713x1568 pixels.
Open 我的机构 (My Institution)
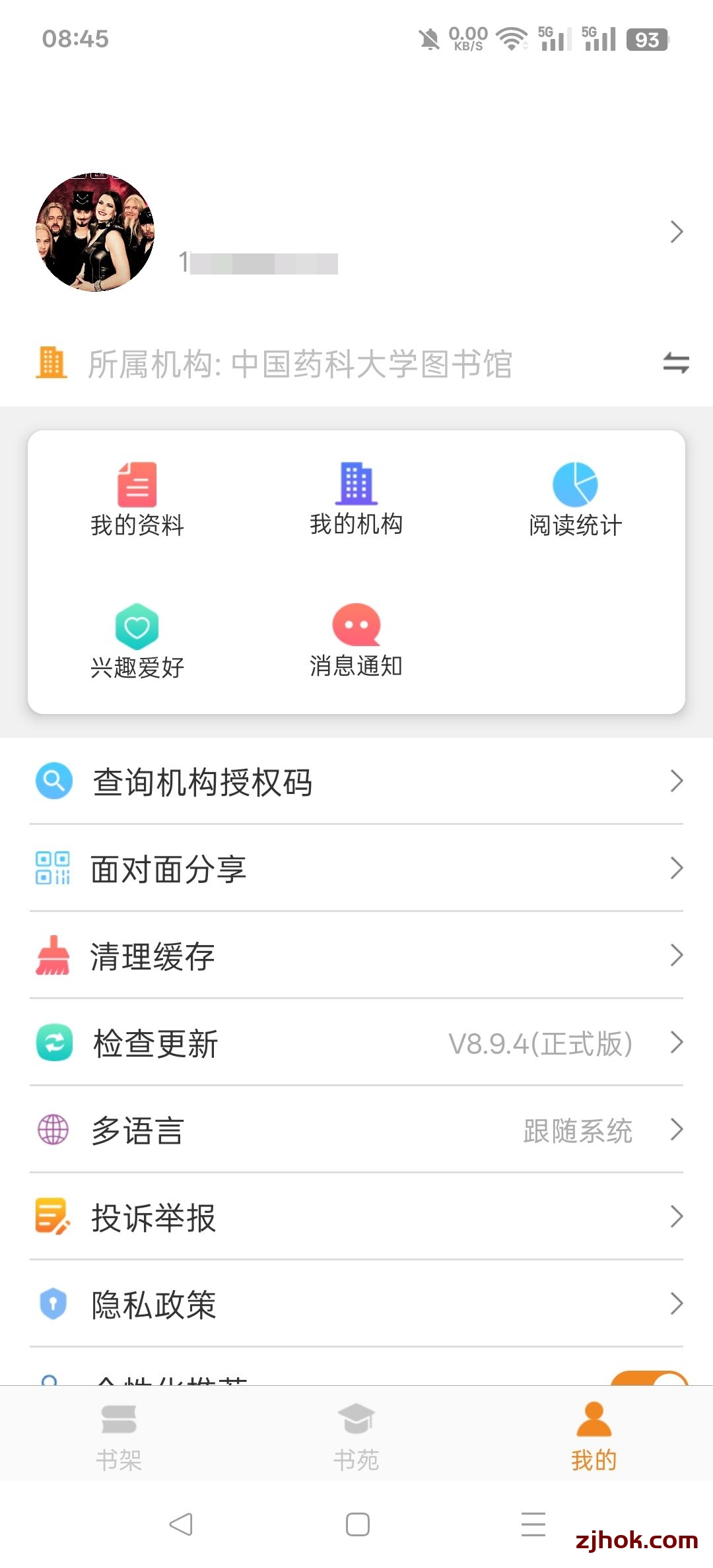(356, 500)
